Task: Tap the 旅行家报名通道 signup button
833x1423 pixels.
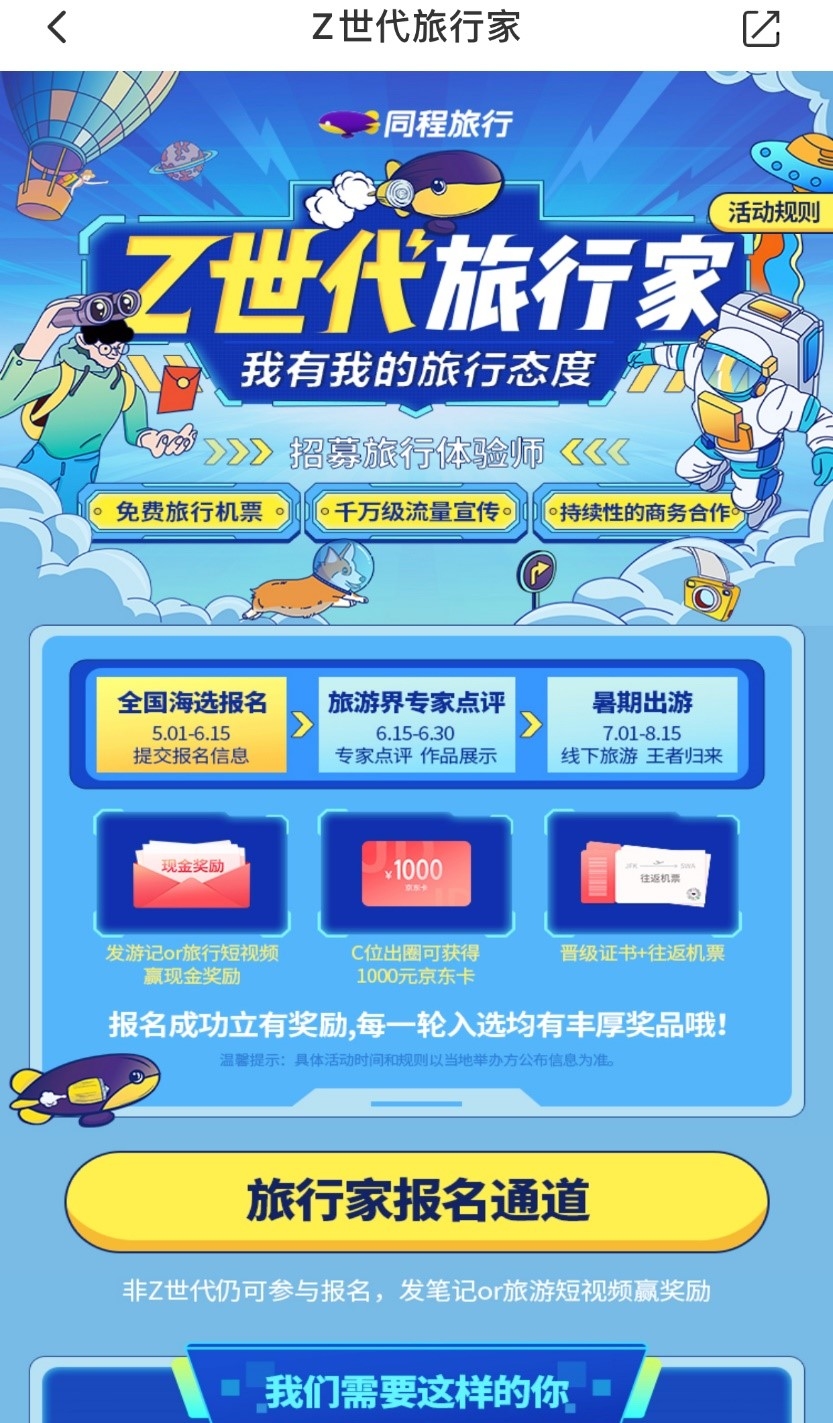Action: [x=417, y=1202]
